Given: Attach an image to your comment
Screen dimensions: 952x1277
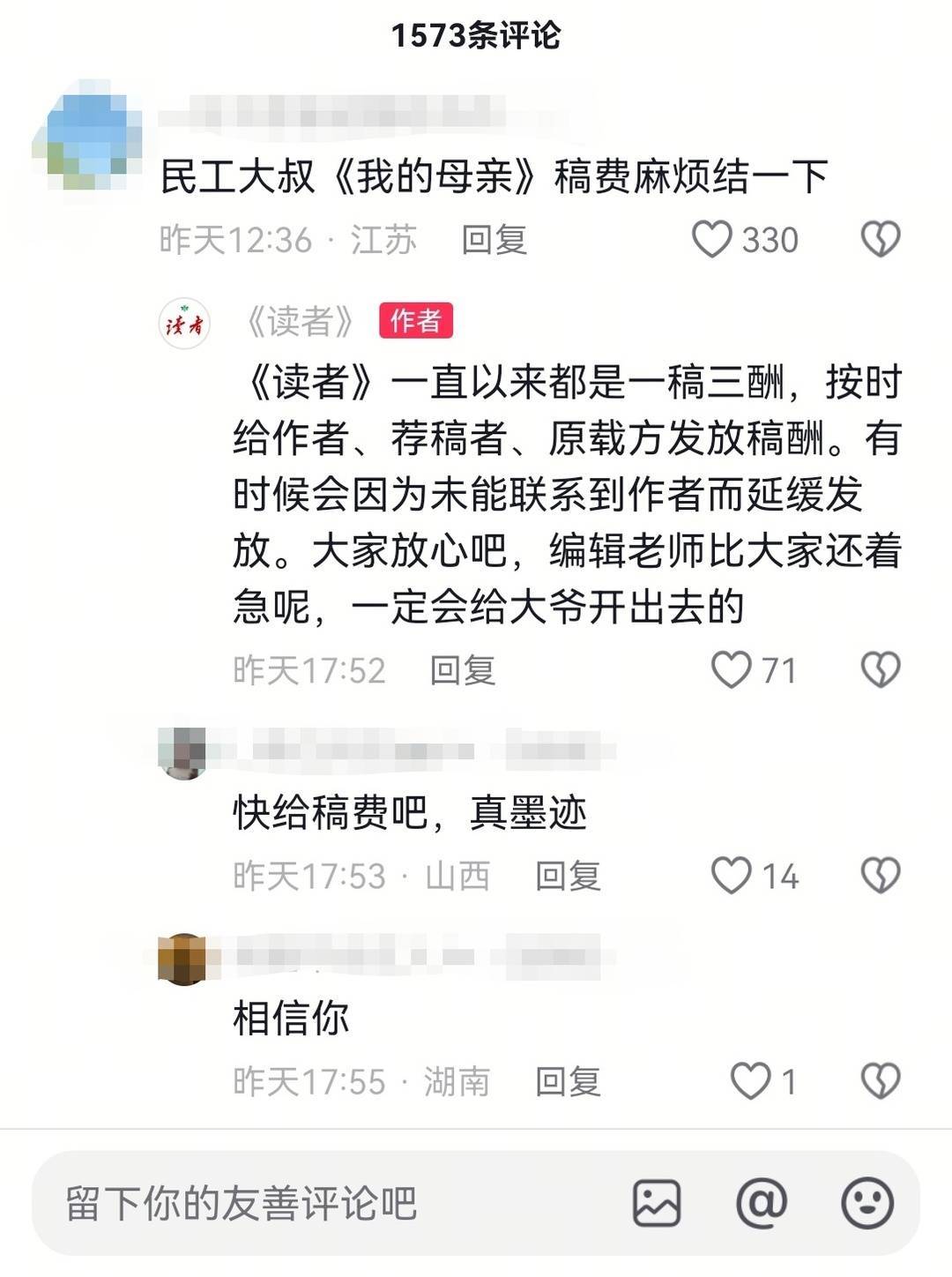Looking at the screenshot, I should pos(657,1203).
